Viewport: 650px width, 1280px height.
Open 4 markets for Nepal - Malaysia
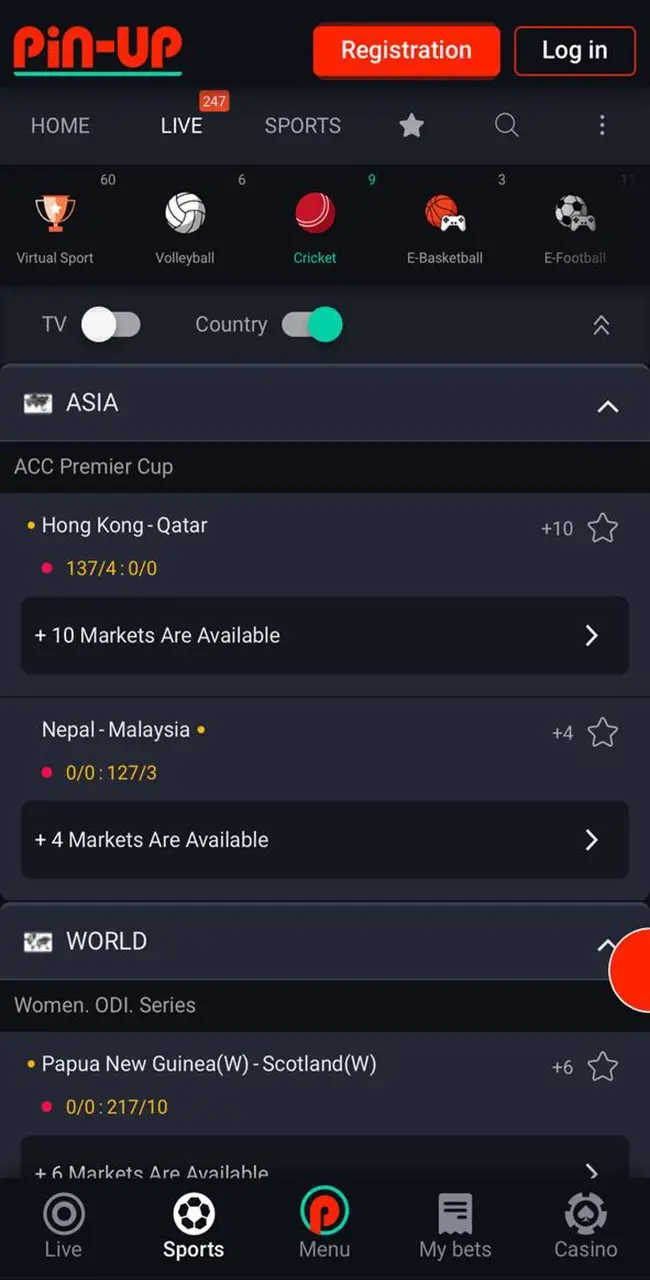(x=325, y=840)
